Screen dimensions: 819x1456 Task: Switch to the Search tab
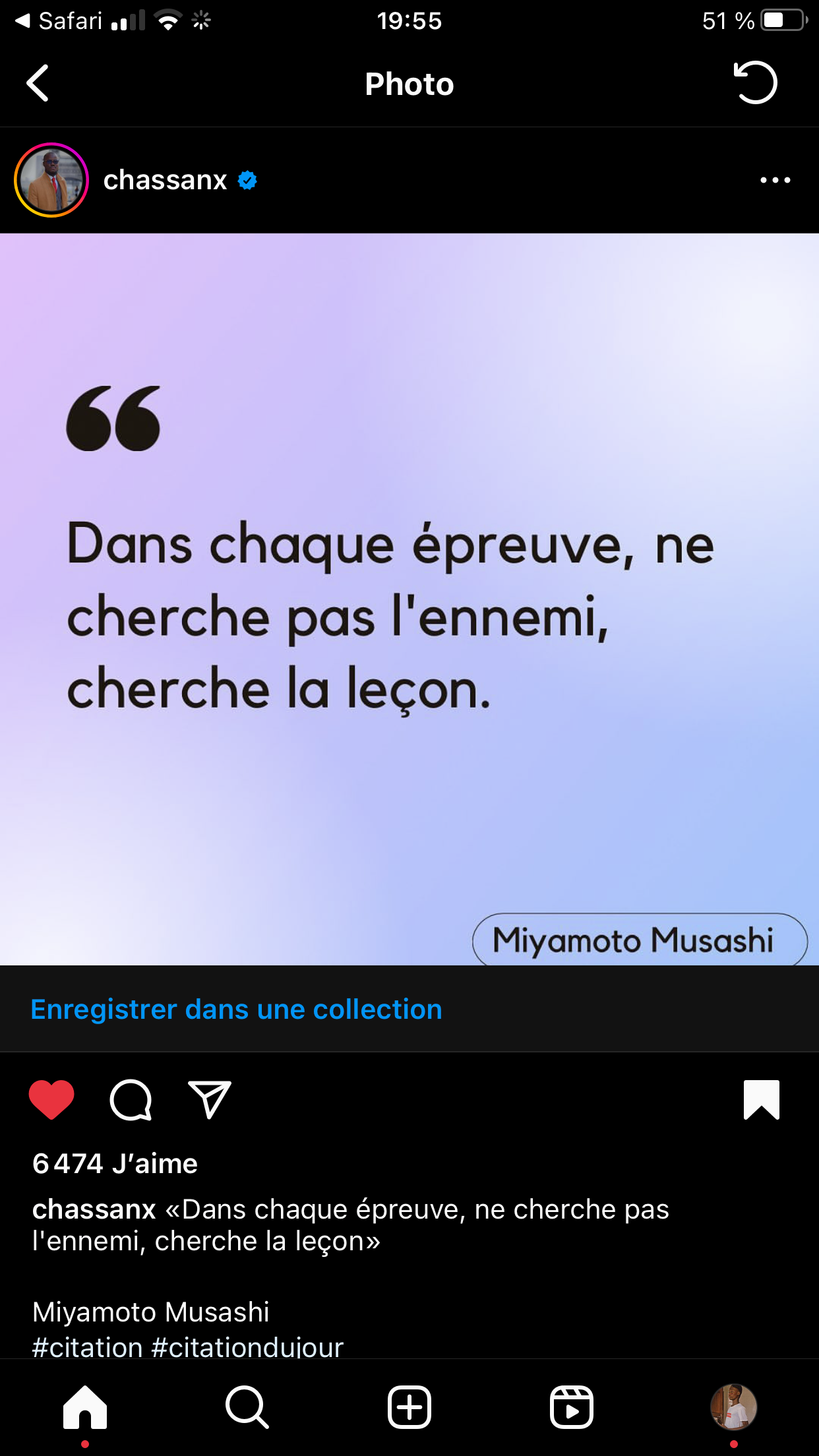[x=247, y=1407]
